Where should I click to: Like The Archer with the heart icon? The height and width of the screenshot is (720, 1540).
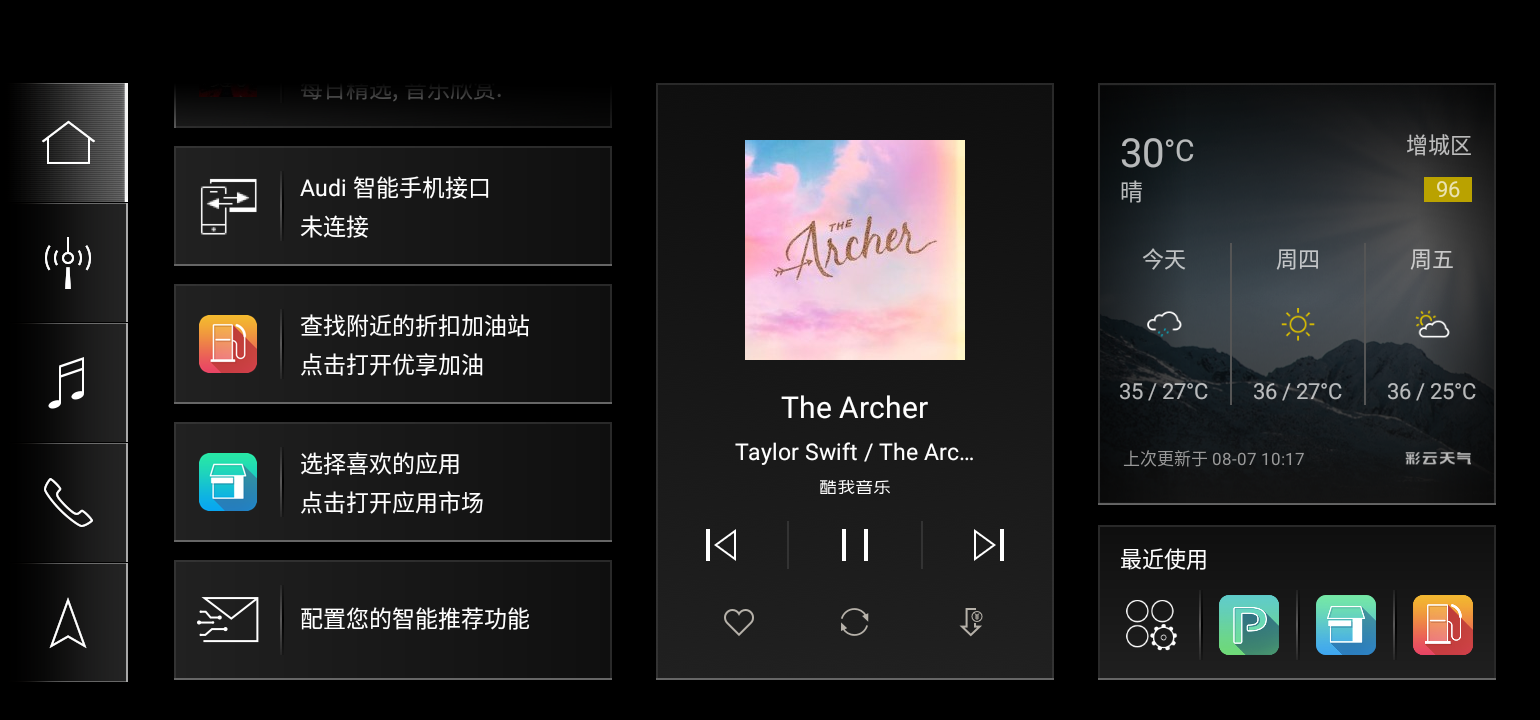[738, 622]
